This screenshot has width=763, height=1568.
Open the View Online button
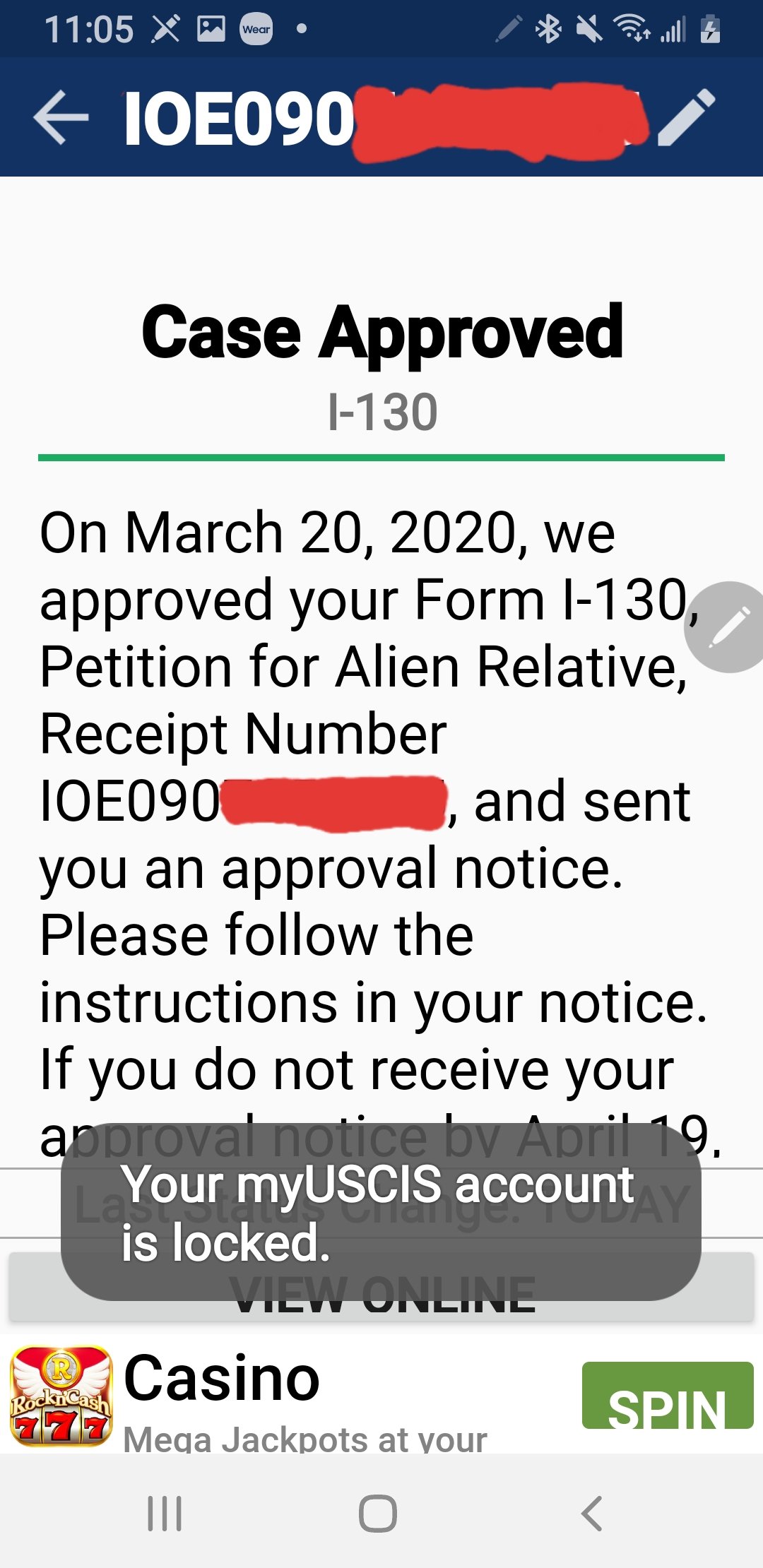click(x=381, y=1287)
